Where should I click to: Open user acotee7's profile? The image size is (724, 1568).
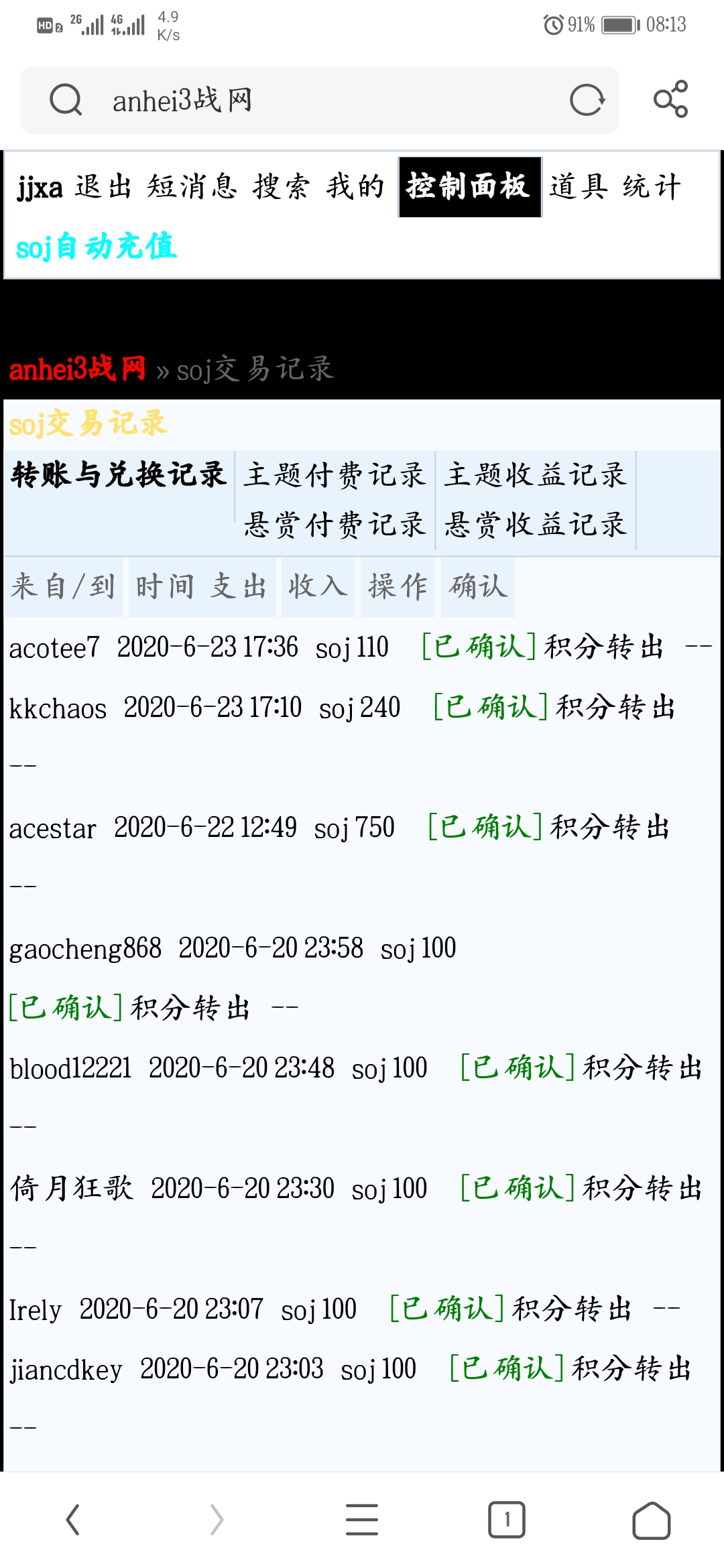click(54, 647)
